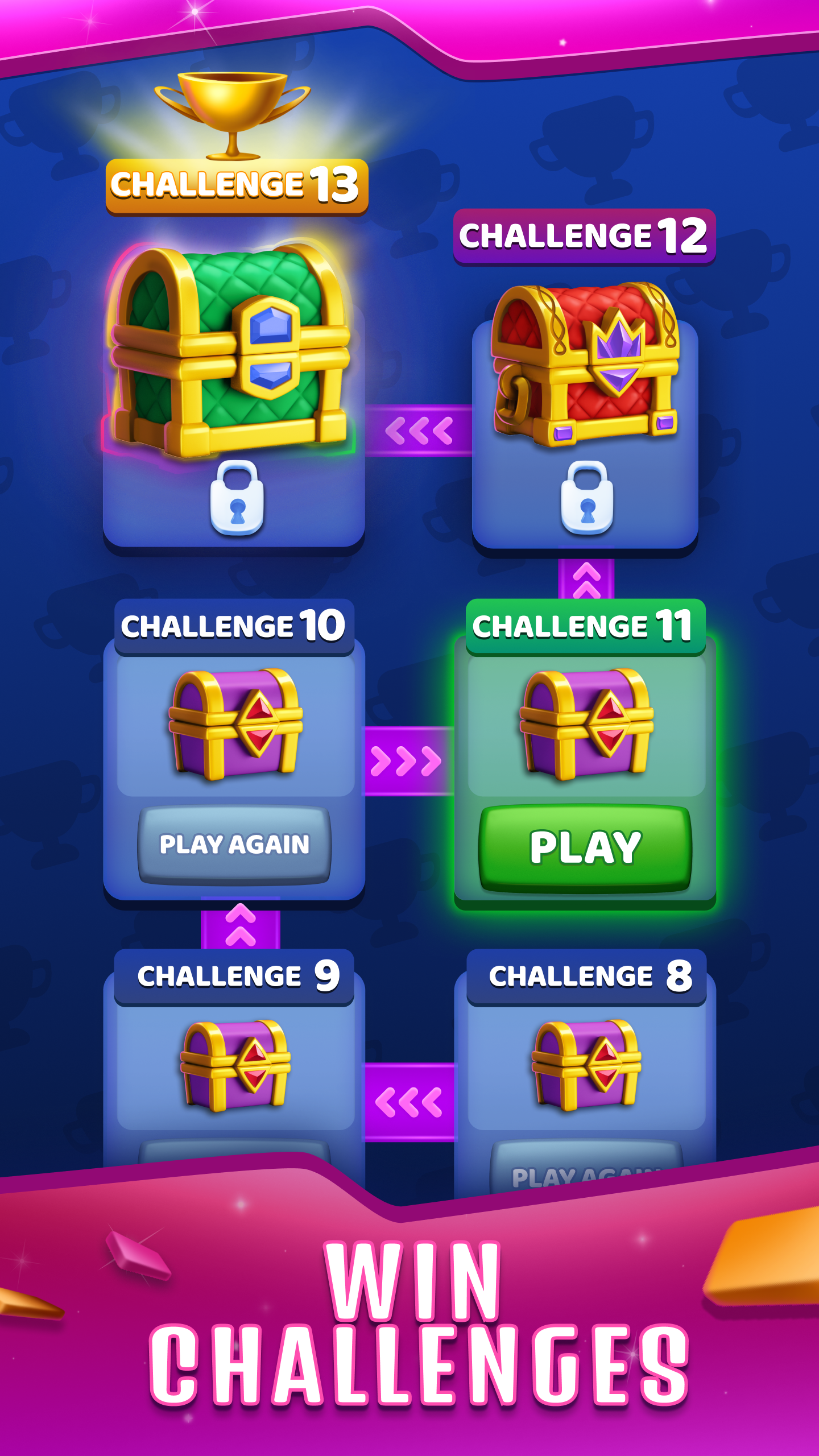This screenshot has height=1456, width=819.
Task: Tap the left-pointing arrows between Challenge 12 and 13
Action: pos(418,429)
